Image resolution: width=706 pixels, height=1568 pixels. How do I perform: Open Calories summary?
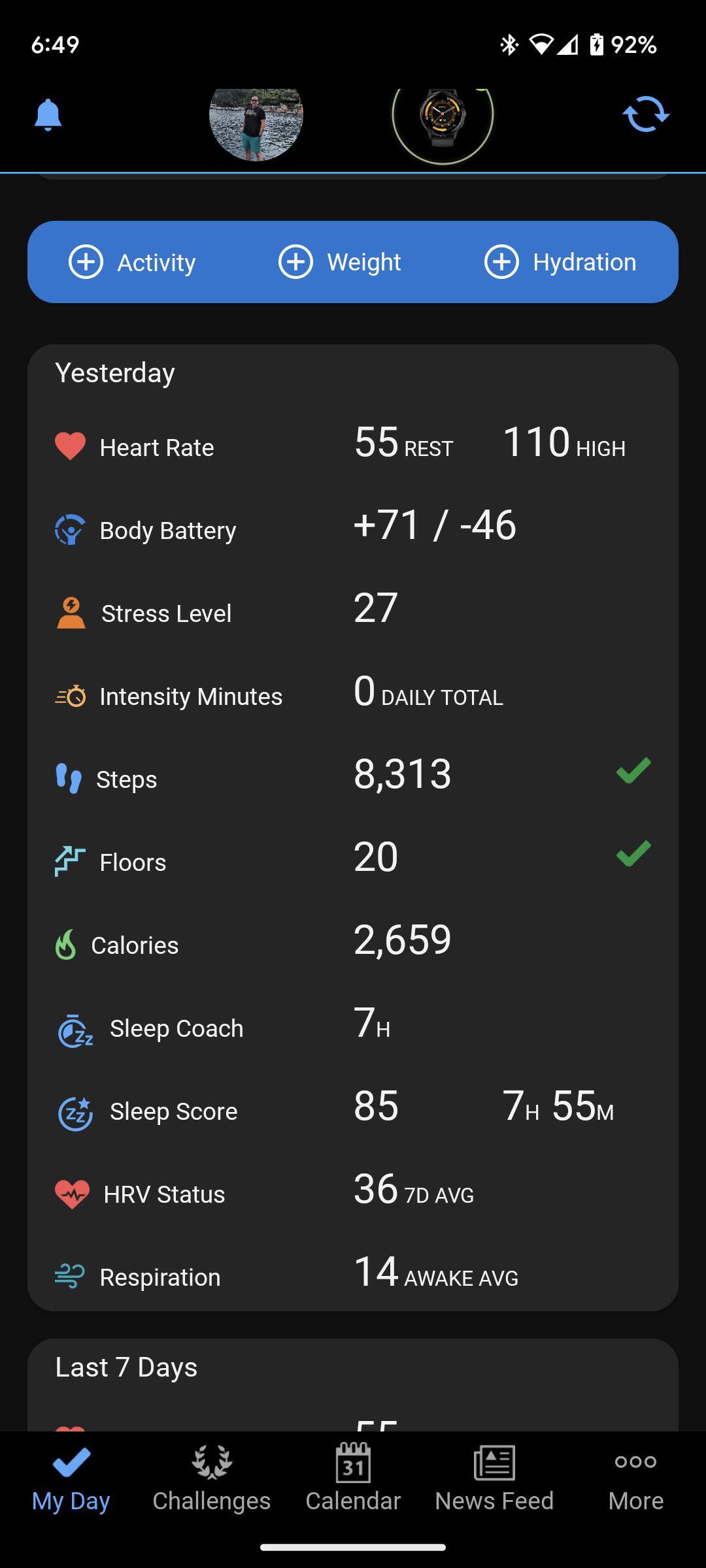tap(353, 944)
